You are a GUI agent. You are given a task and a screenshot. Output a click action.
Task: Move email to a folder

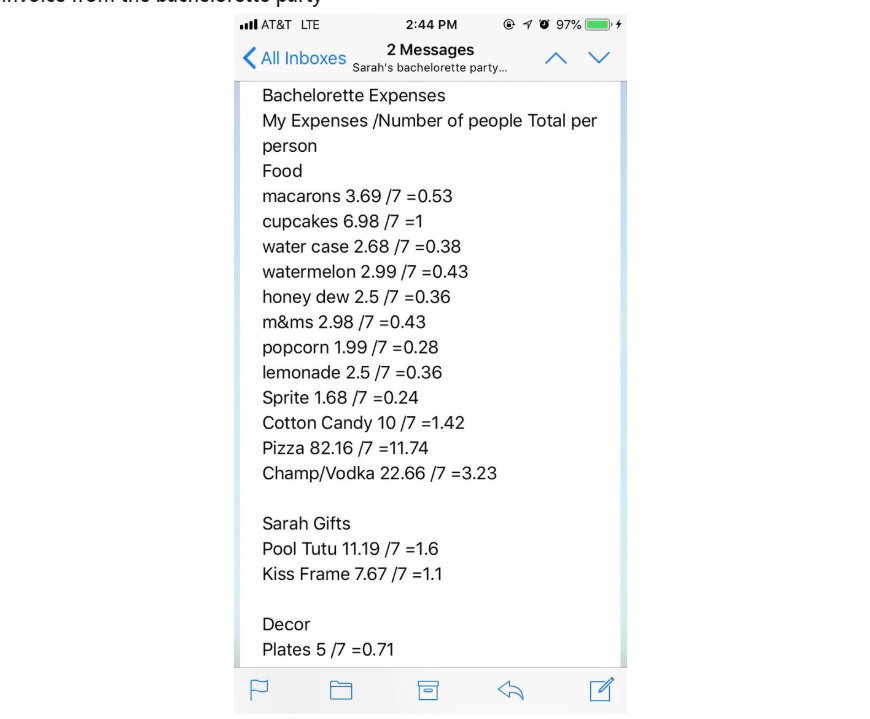341,690
